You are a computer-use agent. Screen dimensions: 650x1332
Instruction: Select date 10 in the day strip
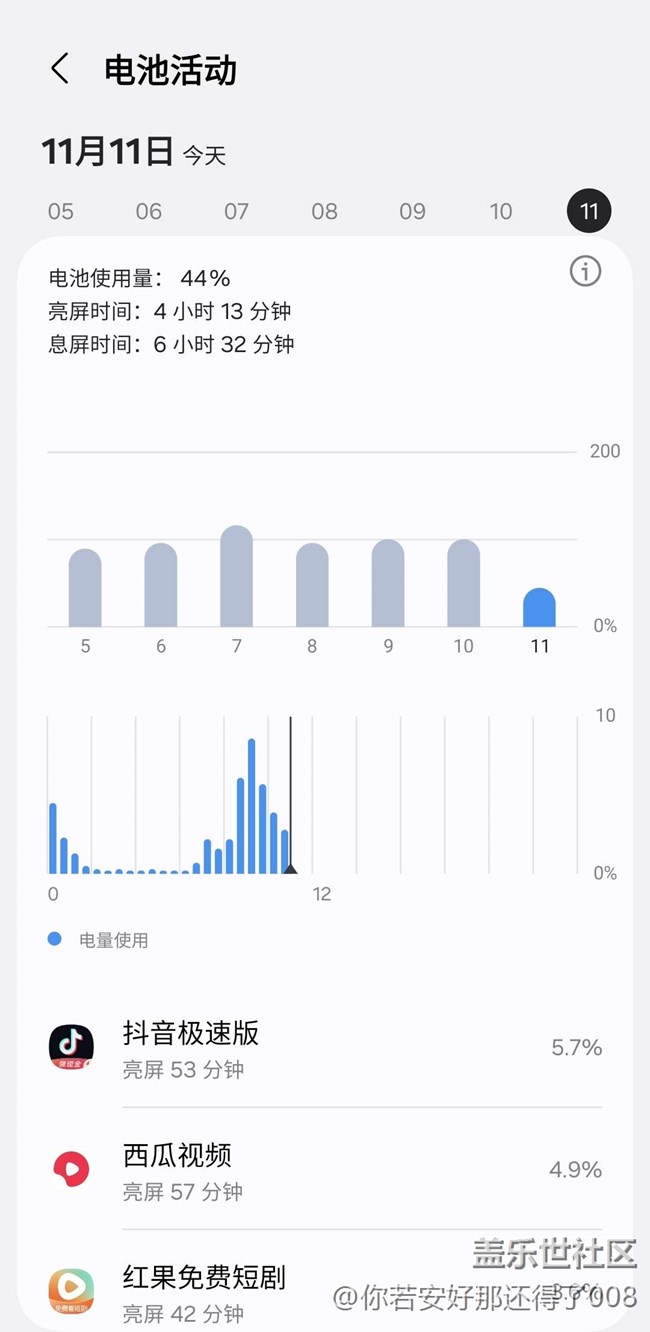point(501,211)
